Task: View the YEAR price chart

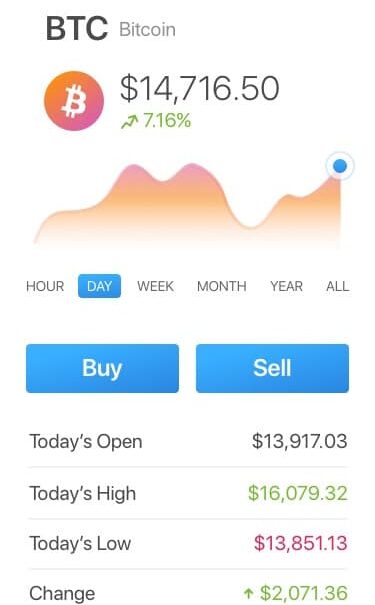Action: coord(286,286)
